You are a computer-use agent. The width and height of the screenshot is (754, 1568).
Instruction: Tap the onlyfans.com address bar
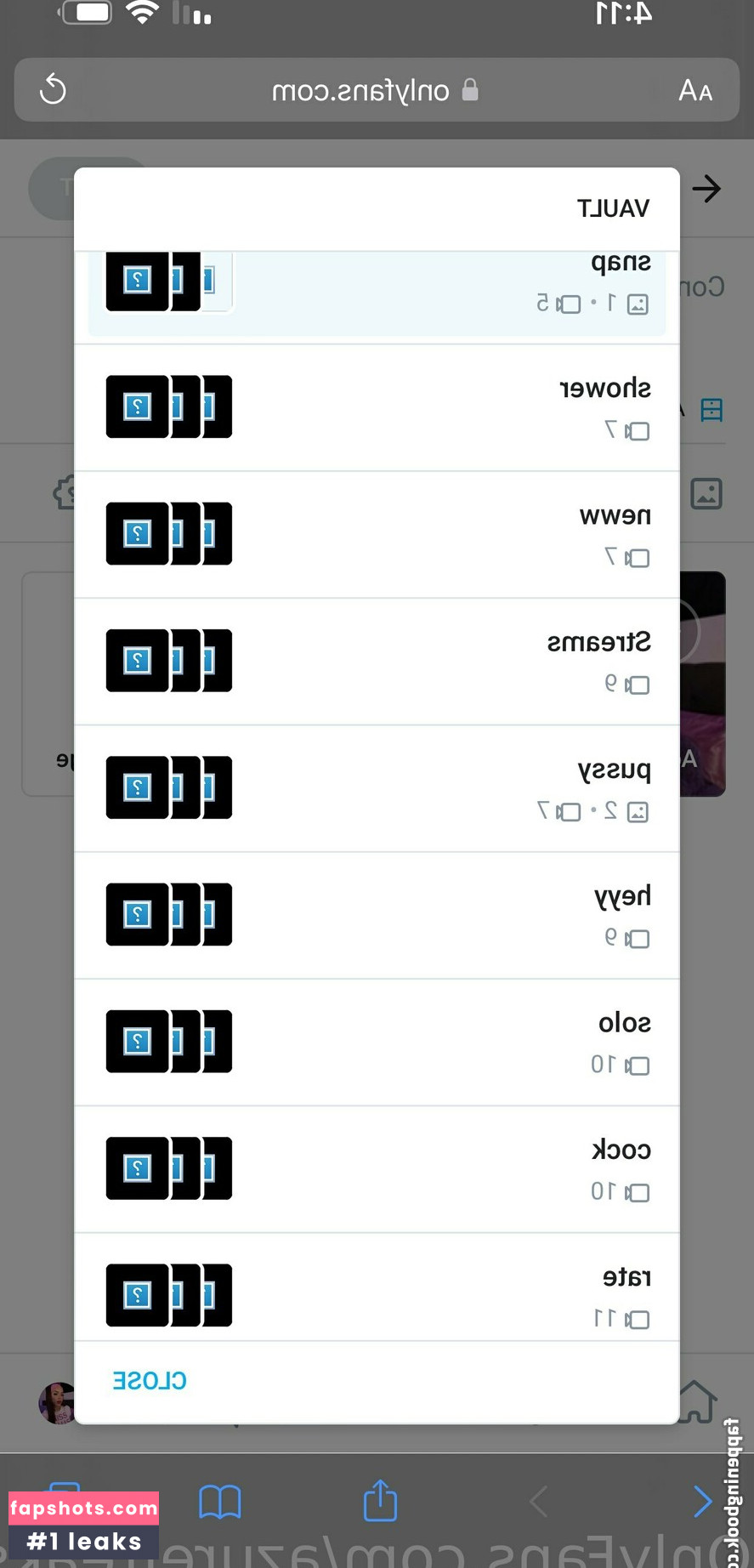click(377, 90)
